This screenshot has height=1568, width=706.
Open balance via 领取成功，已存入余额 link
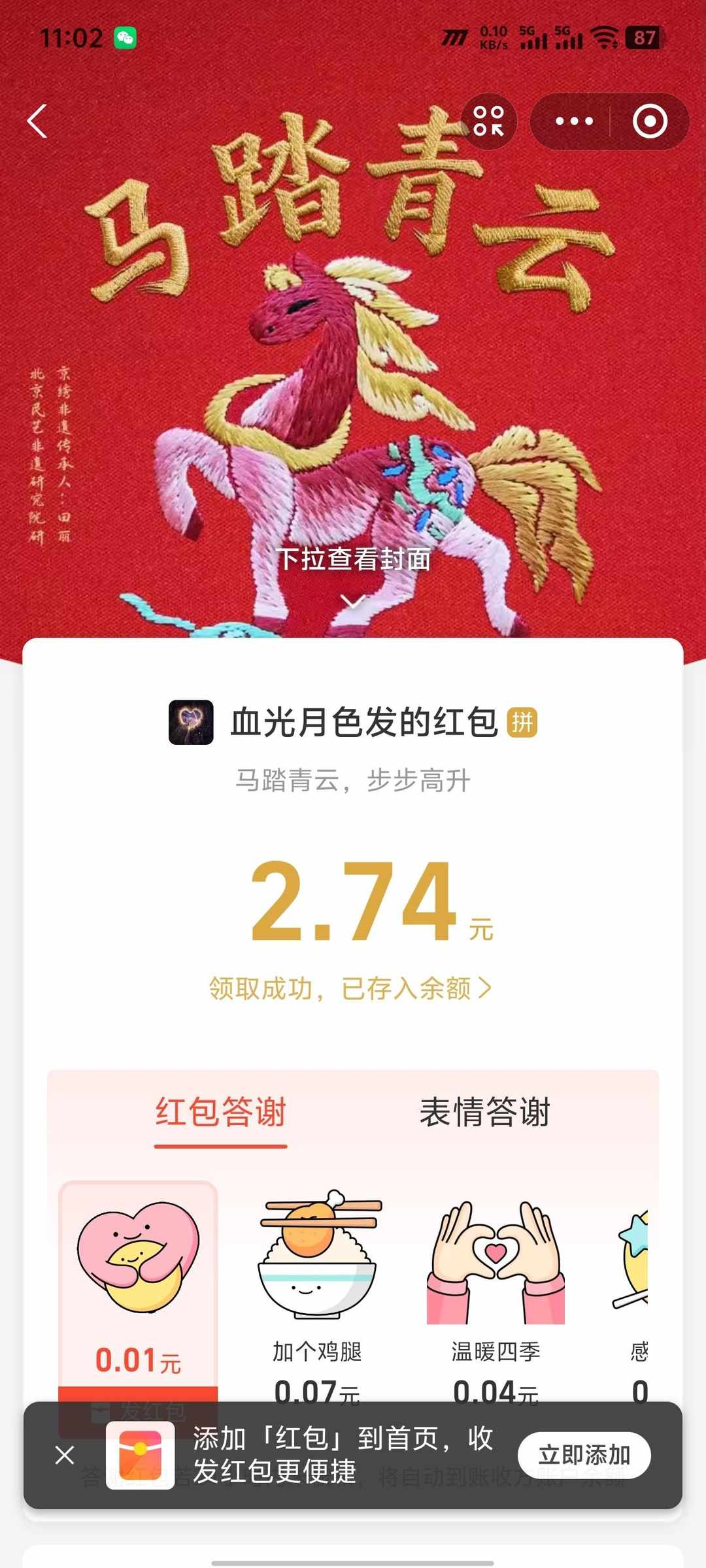pos(353,988)
